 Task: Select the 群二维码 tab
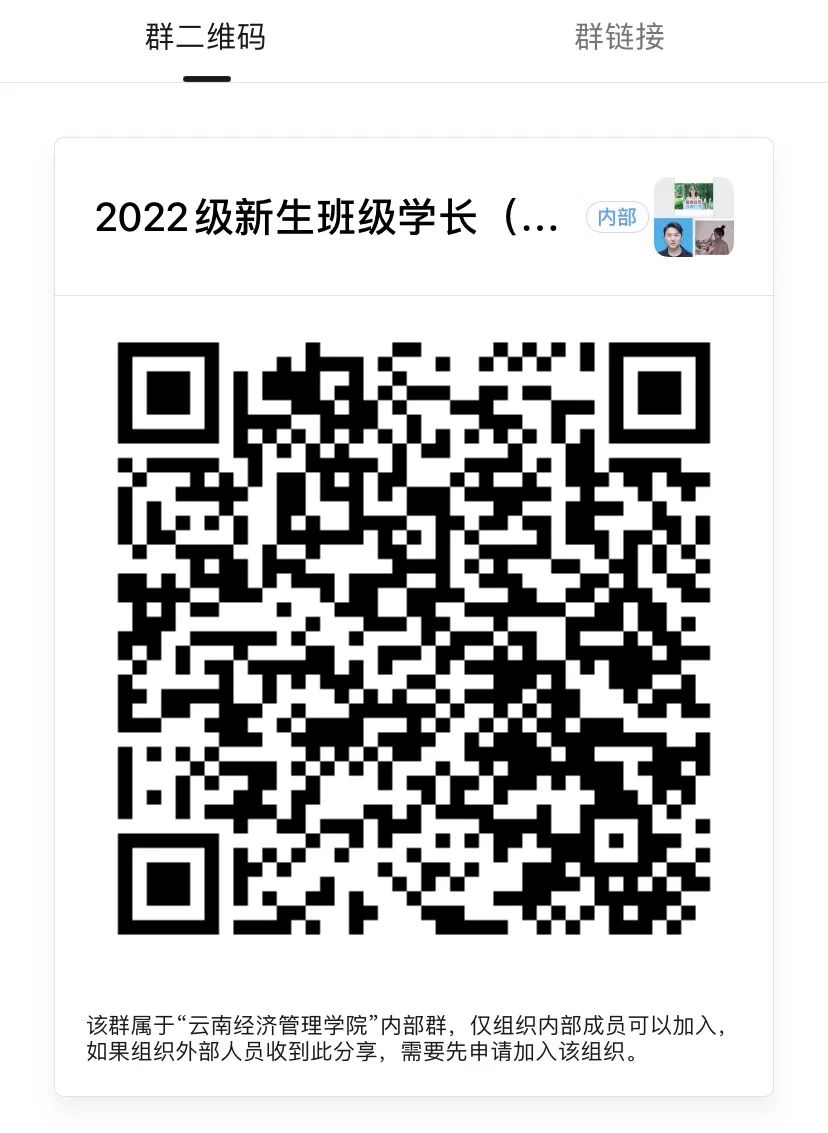pyautogui.click(x=206, y=38)
